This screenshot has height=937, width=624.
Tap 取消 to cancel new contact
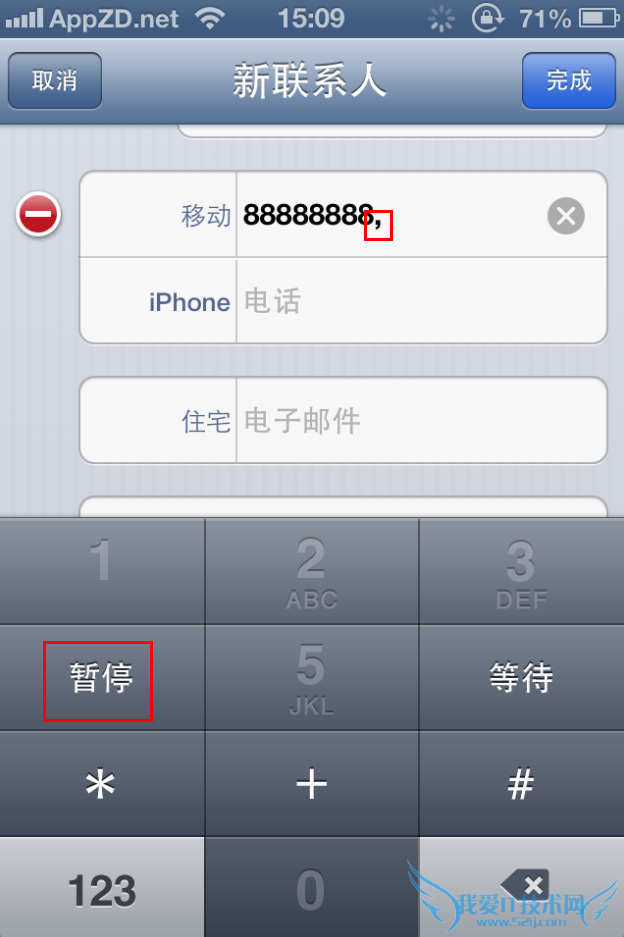point(54,81)
